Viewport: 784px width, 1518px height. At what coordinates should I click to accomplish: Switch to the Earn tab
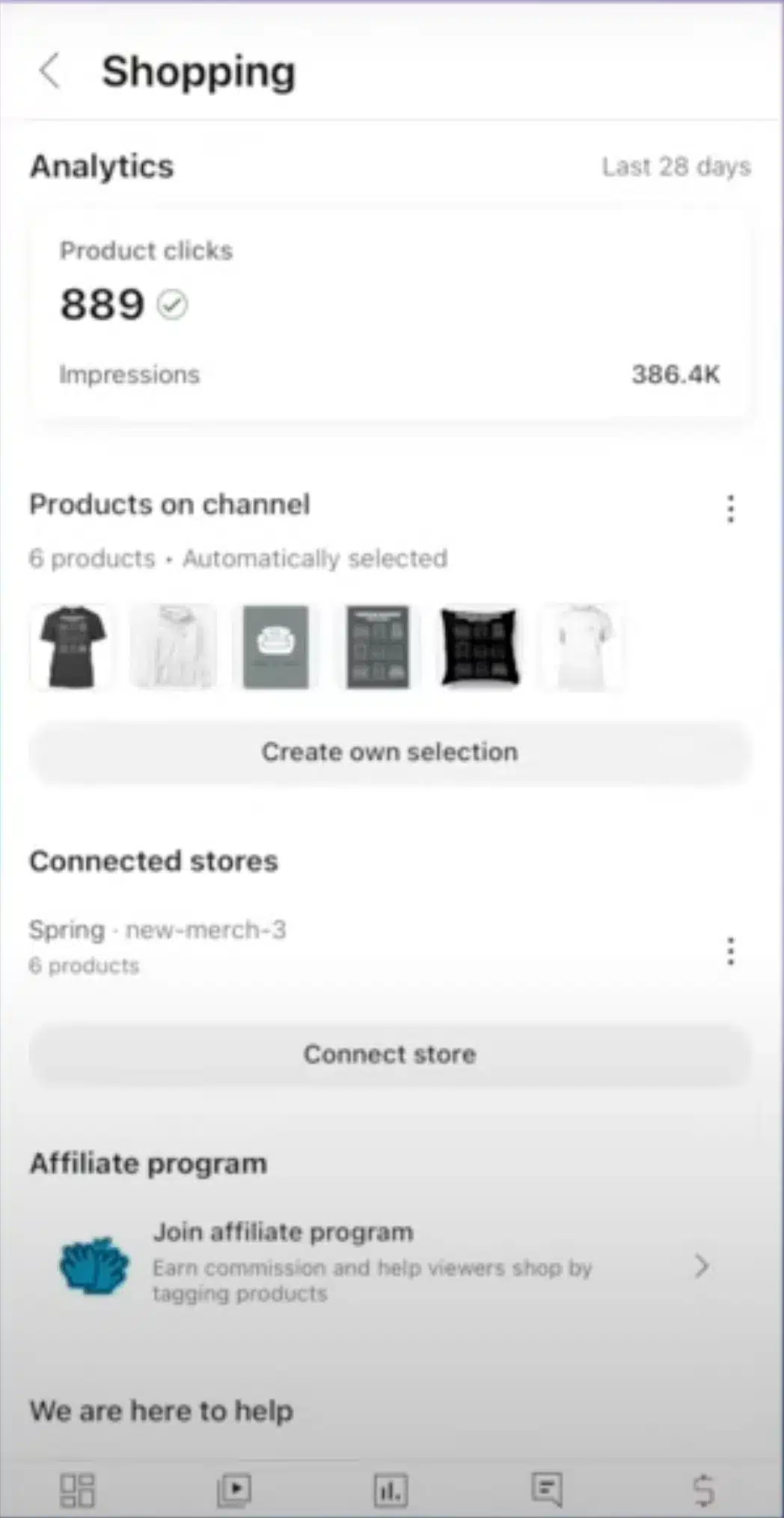coord(703,1490)
